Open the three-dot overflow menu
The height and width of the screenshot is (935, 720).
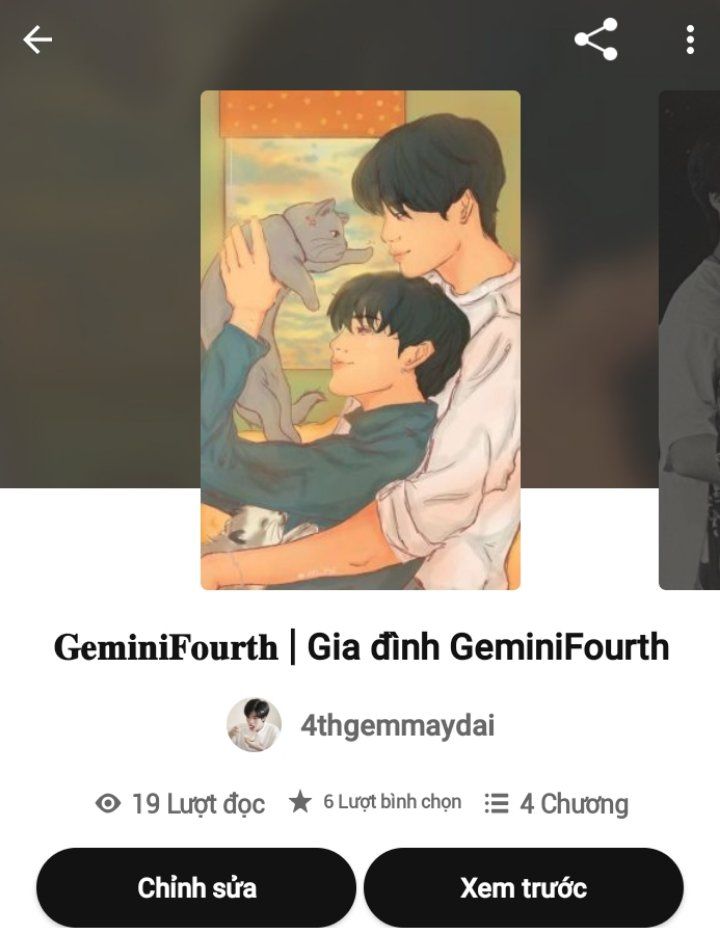[690, 40]
